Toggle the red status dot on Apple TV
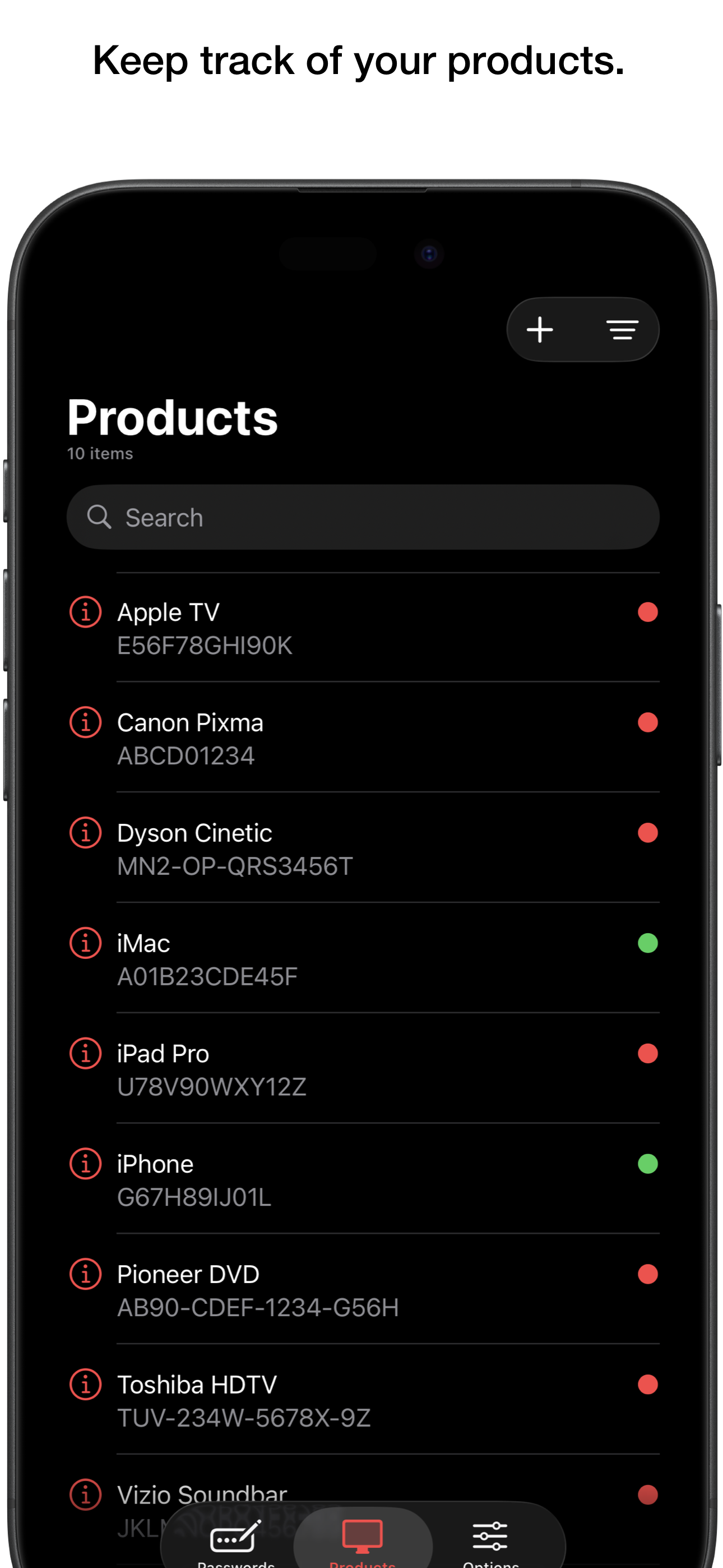723x1568 pixels. point(647,612)
